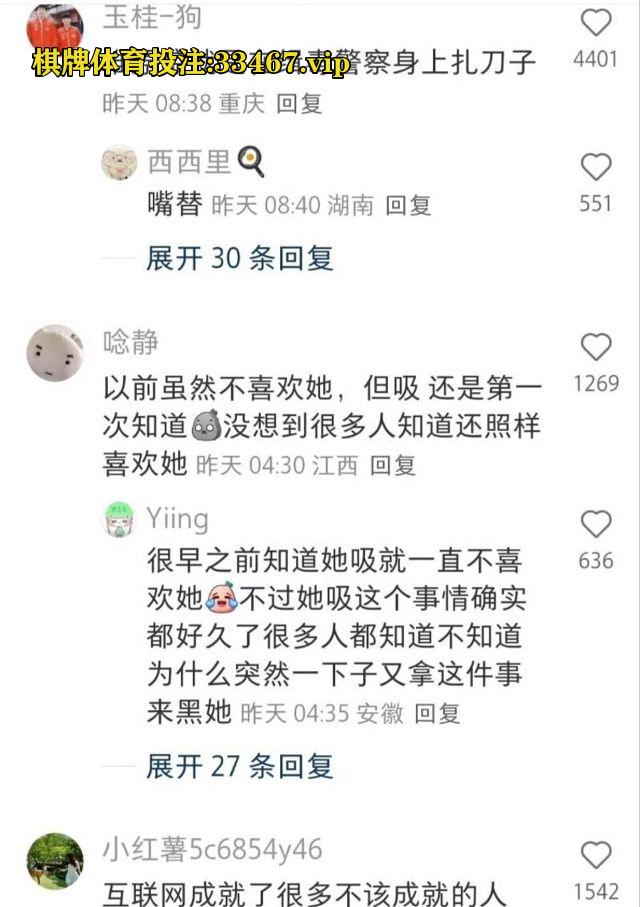This screenshot has width=640, height=907.
Task: Like 唸静's comment
Action: point(596,347)
